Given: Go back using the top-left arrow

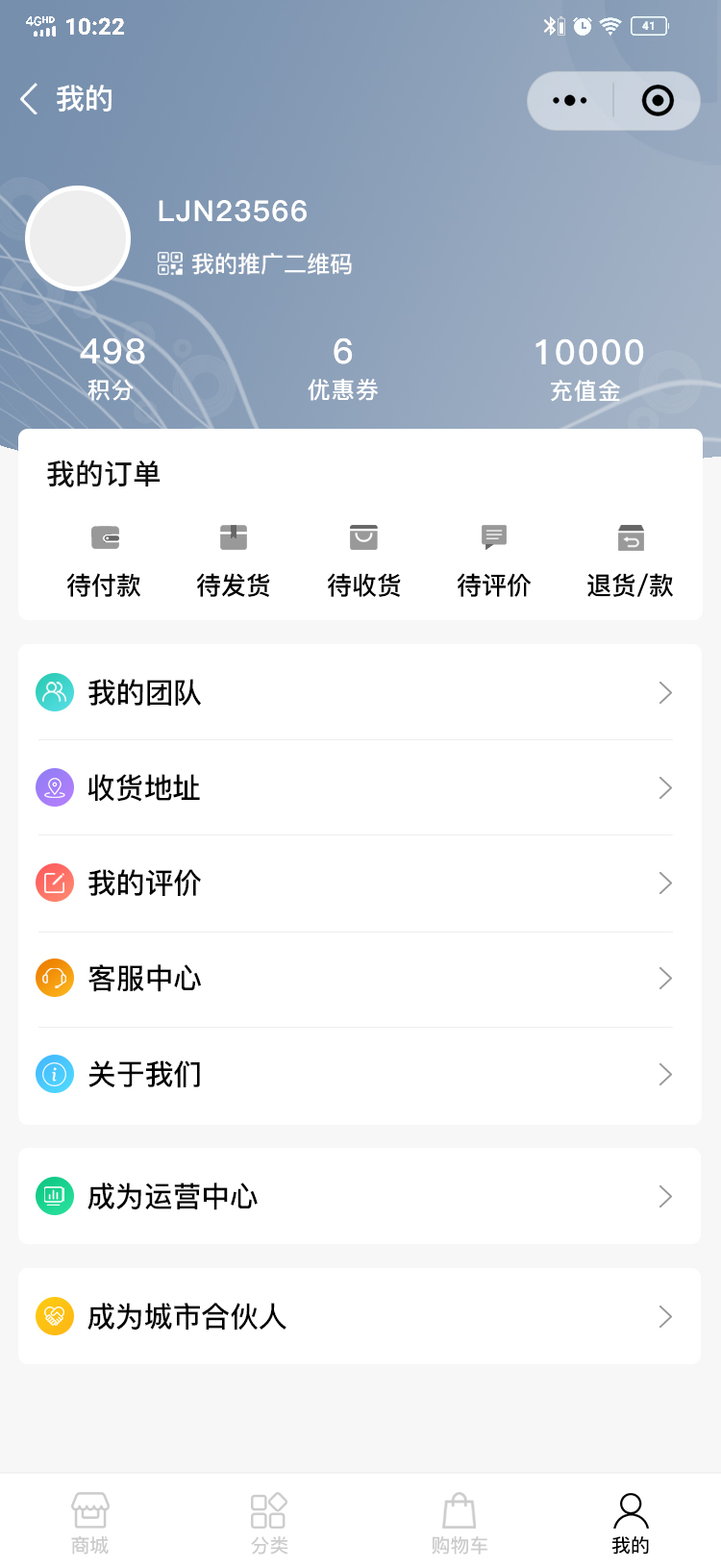Looking at the screenshot, I should (30, 99).
